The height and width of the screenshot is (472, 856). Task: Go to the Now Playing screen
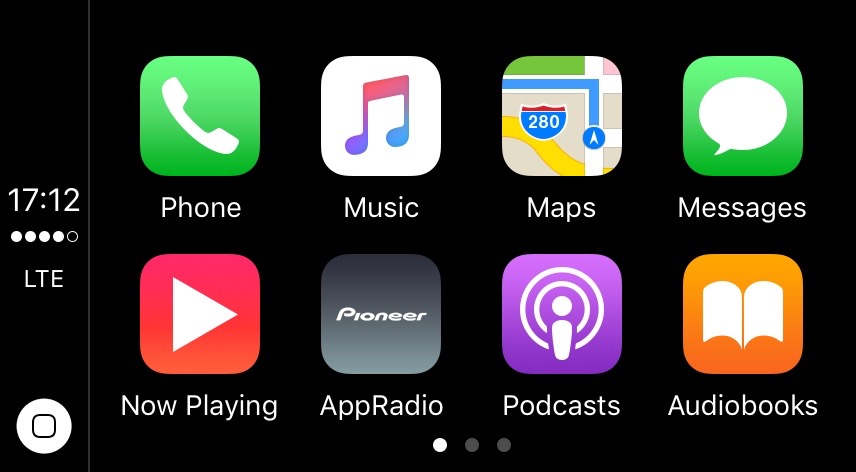pos(200,314)
